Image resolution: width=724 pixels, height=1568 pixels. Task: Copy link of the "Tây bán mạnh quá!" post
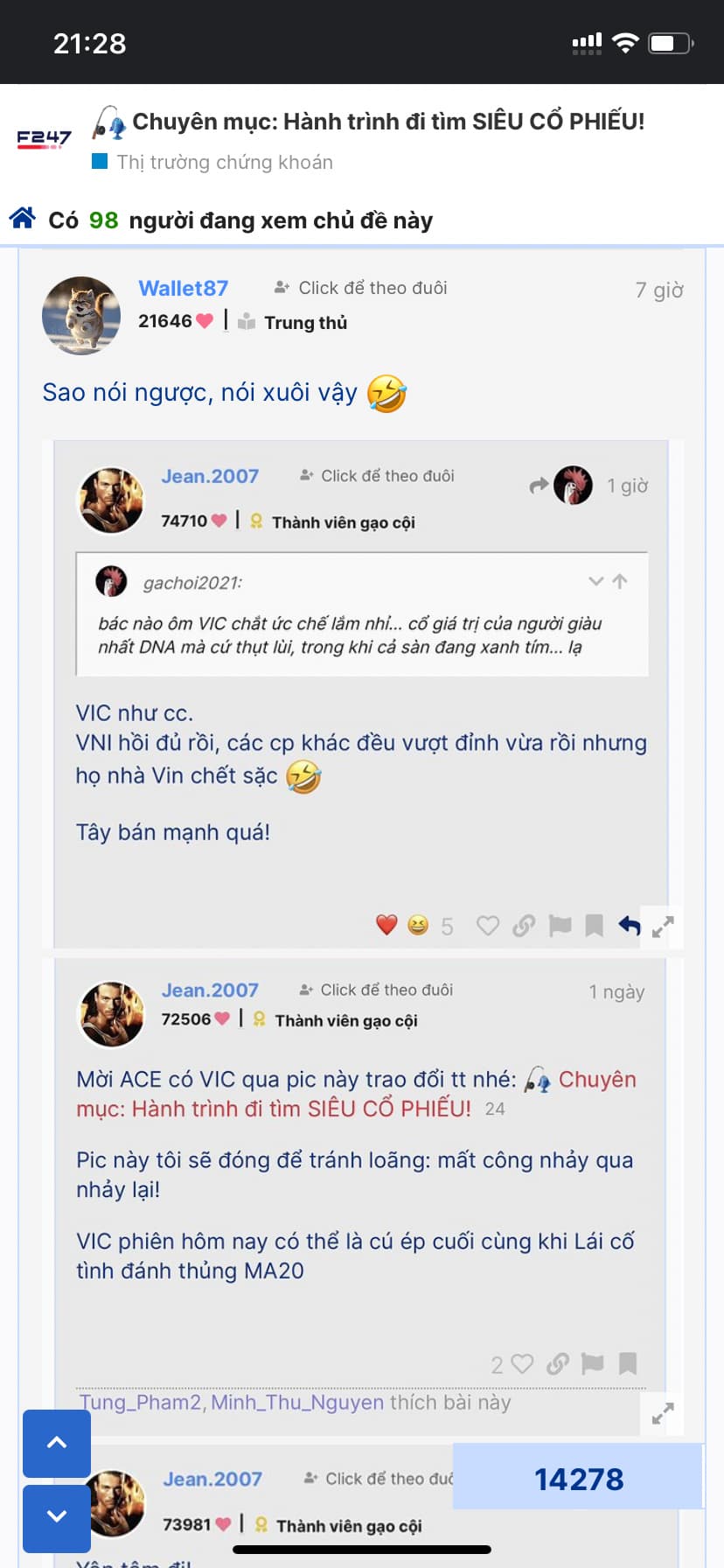524,926
